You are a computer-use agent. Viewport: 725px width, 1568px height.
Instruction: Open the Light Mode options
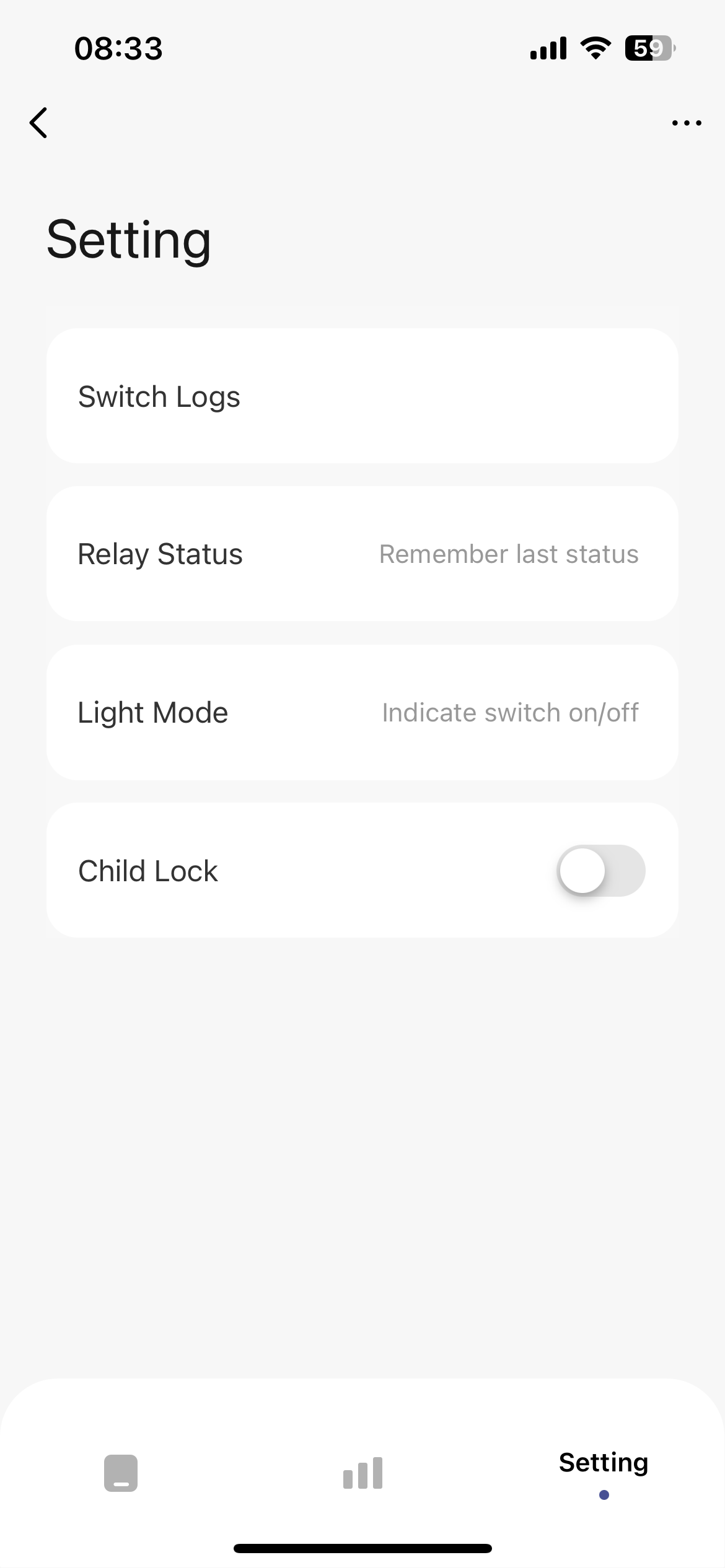362,713
